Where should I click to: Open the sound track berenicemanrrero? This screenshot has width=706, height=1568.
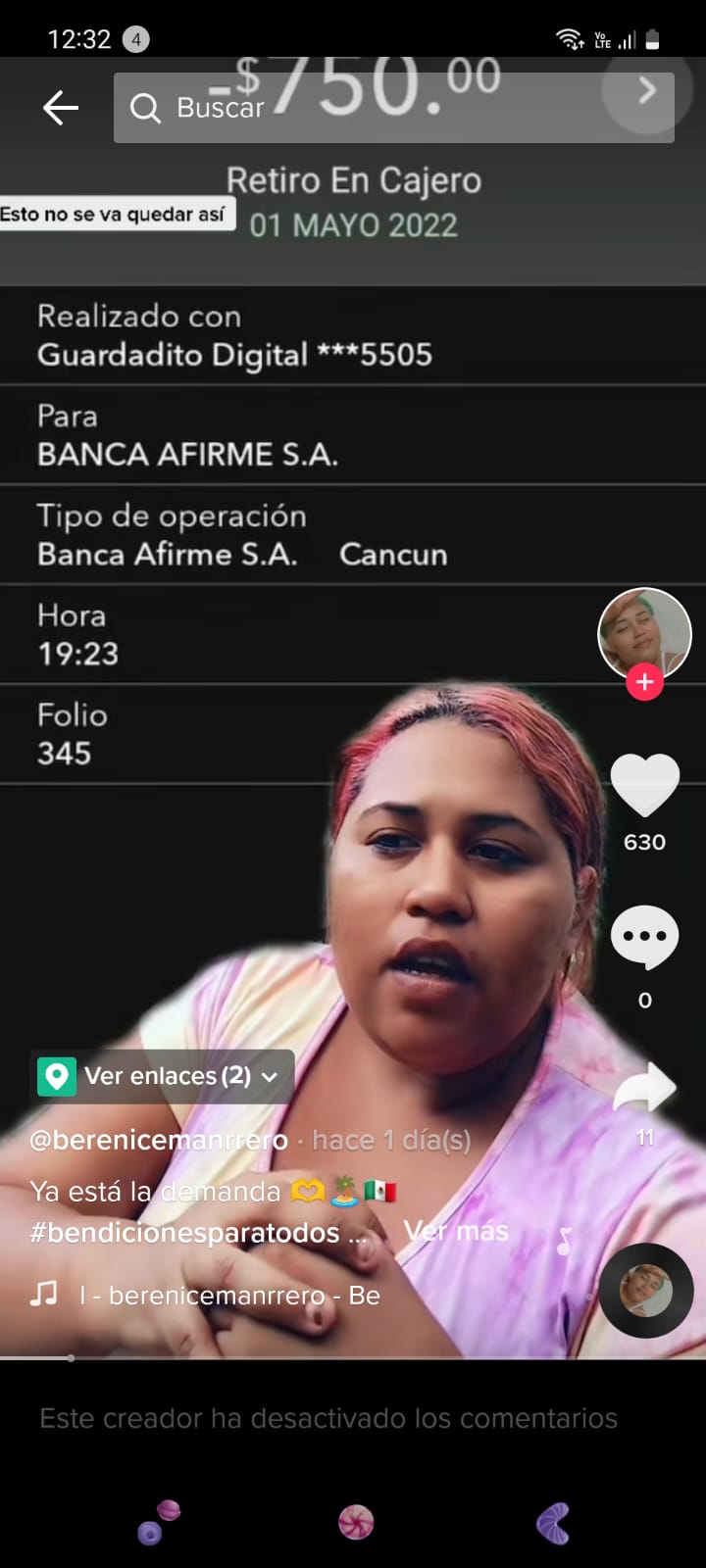[228, 1296]
